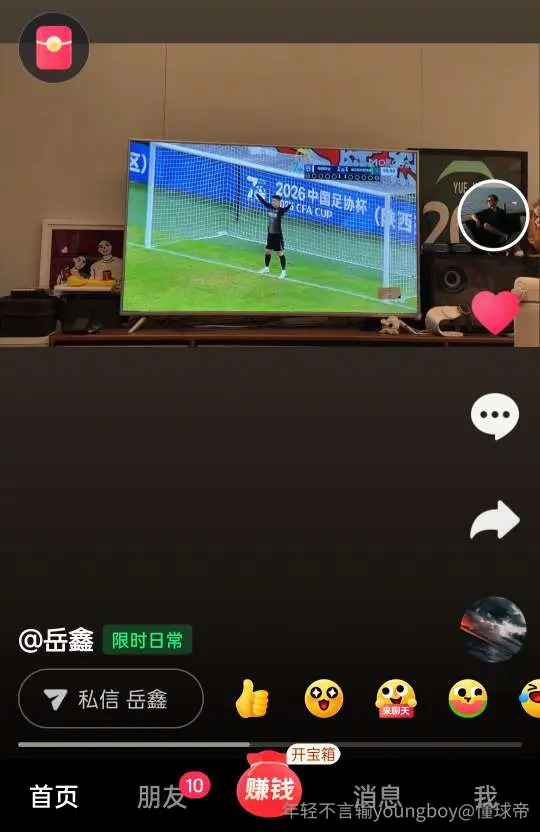Switch to the 首页 tab
Viewport: 540px width, 832px height.
54,796
